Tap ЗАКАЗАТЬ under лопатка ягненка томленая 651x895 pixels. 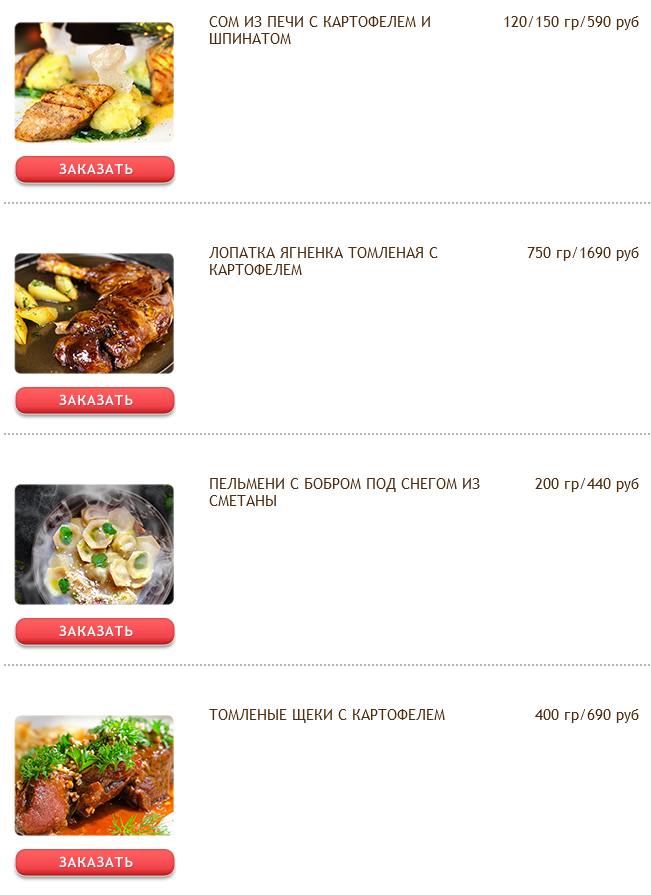[x=95, y=400]
